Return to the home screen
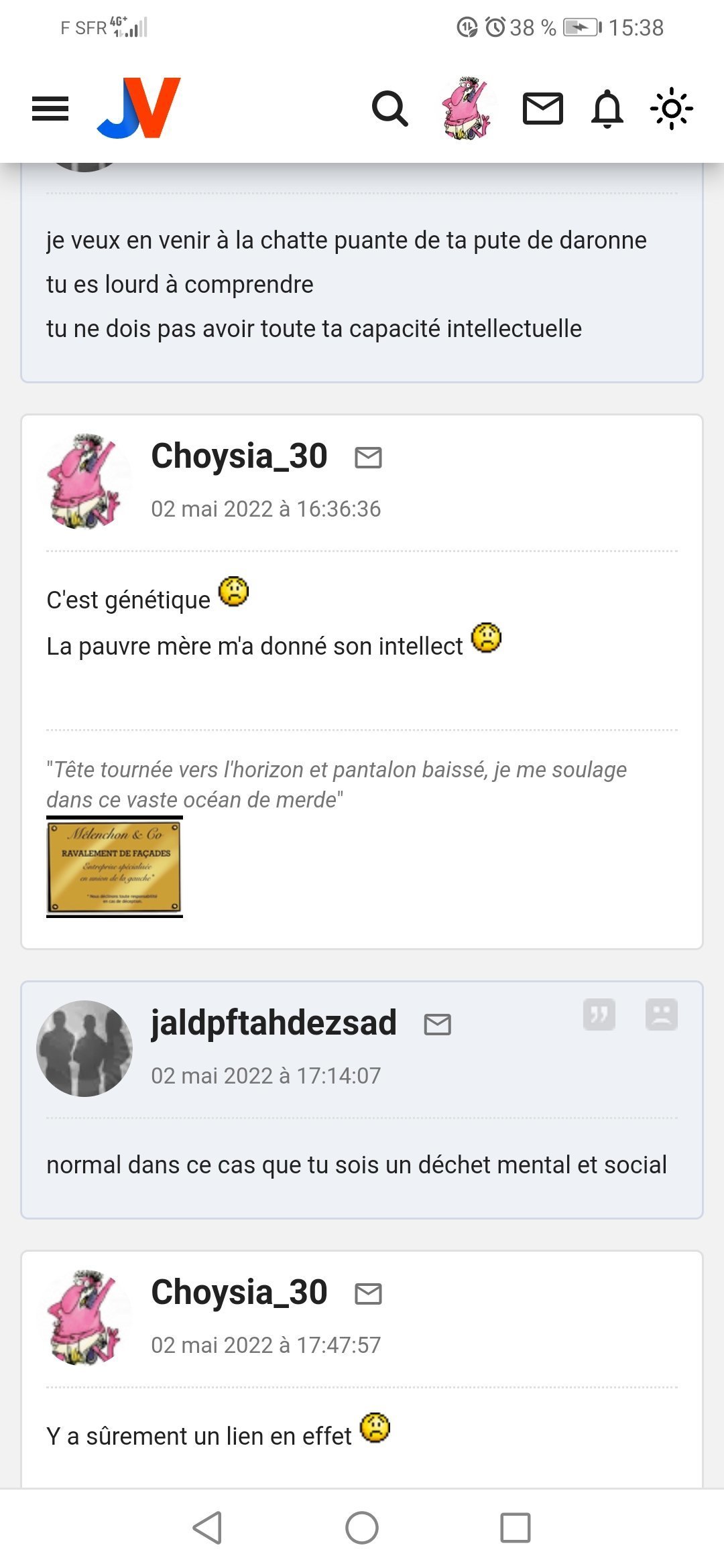The image size is (724, 1568). [362, 1528]
